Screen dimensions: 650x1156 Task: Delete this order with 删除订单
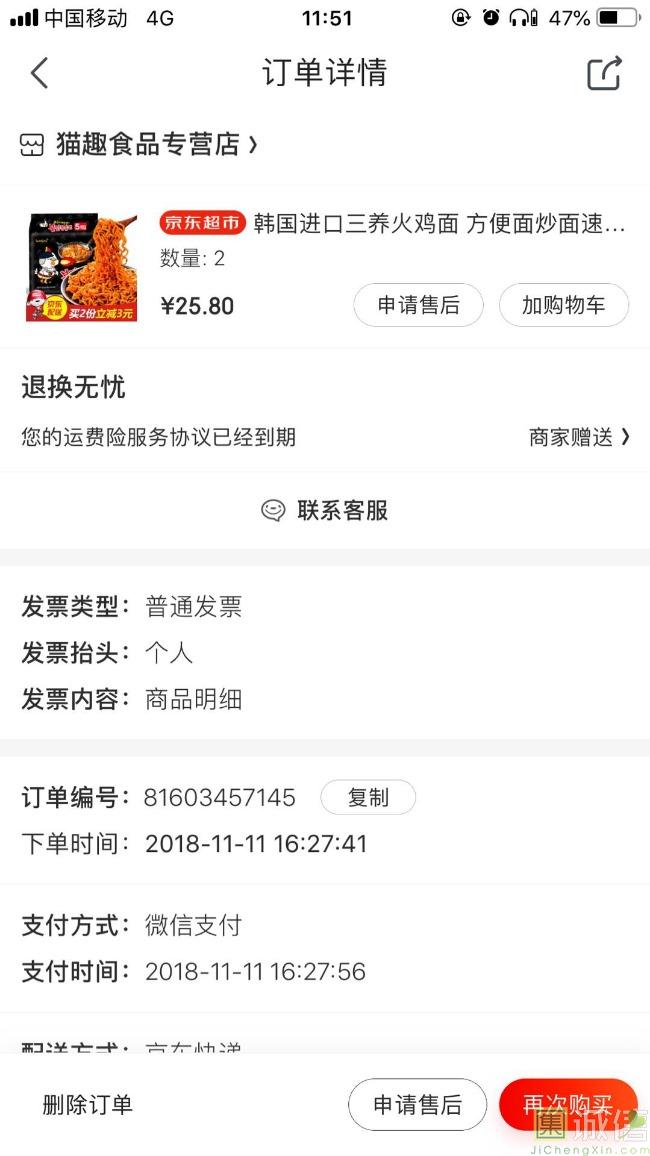pyautogui.click(x=88, y=1104)
